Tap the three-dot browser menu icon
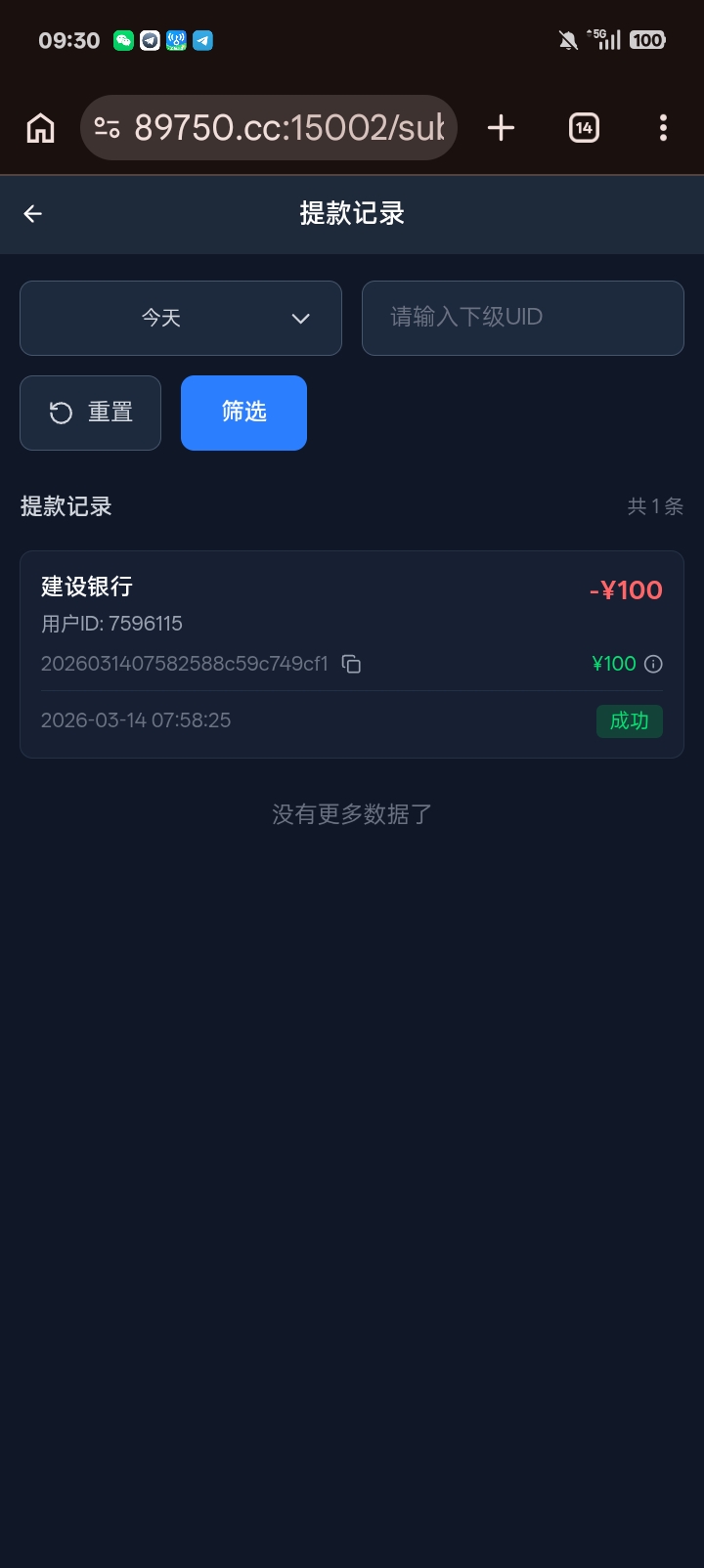 (x=663, y=127)
